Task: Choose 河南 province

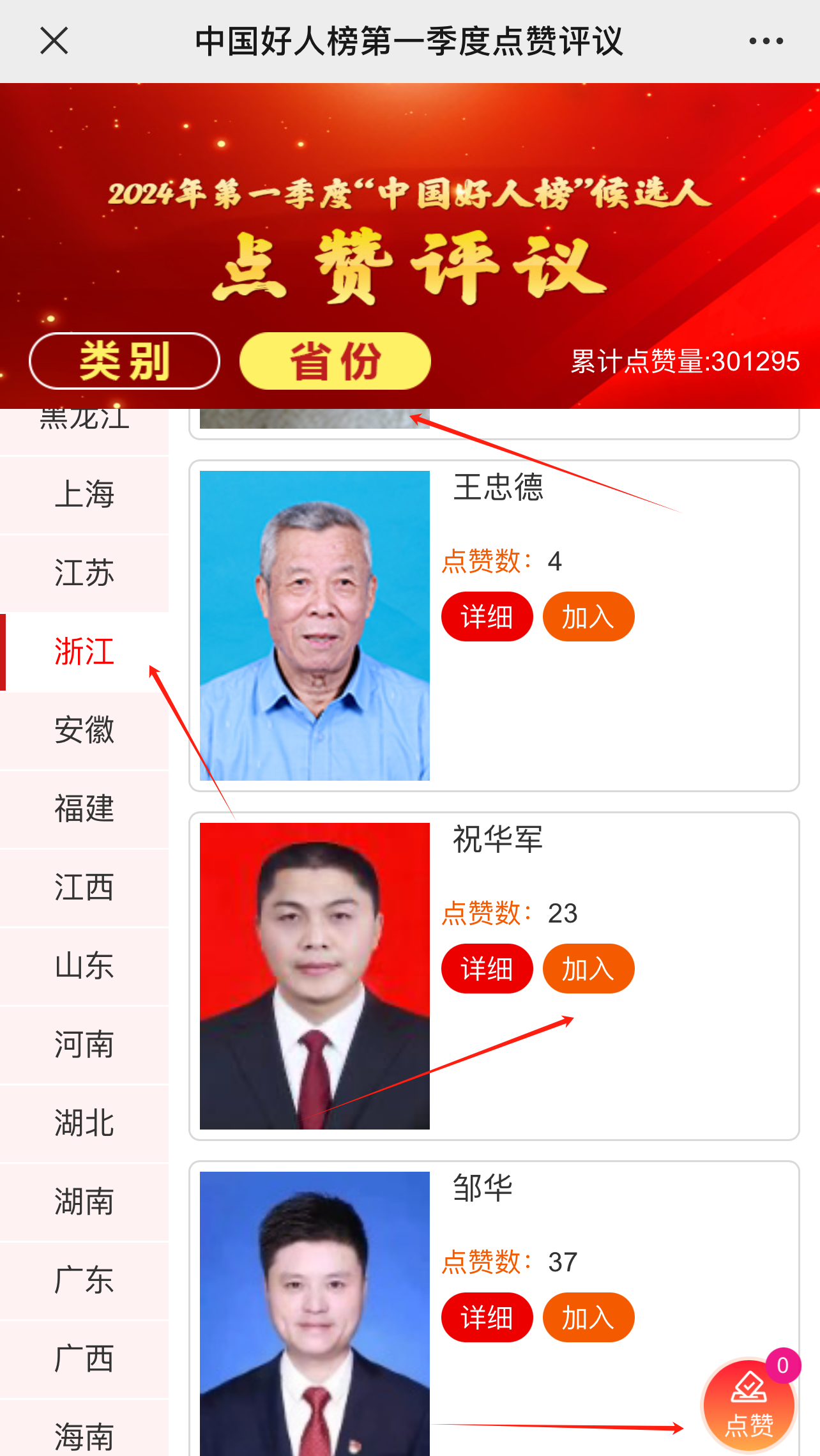Action: click(84, 1045)
